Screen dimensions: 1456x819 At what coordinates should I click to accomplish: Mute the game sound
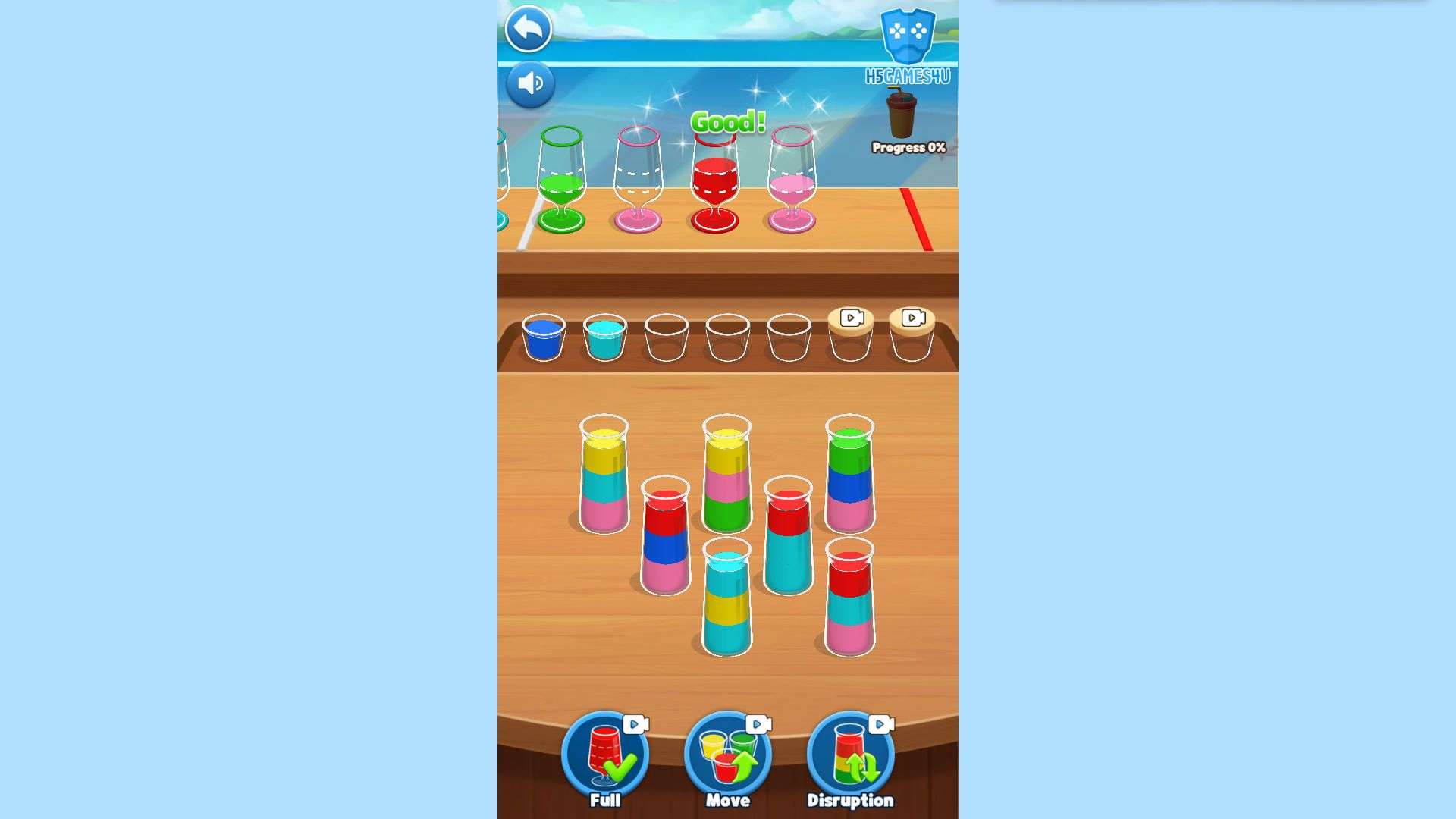tap(530, 83)
